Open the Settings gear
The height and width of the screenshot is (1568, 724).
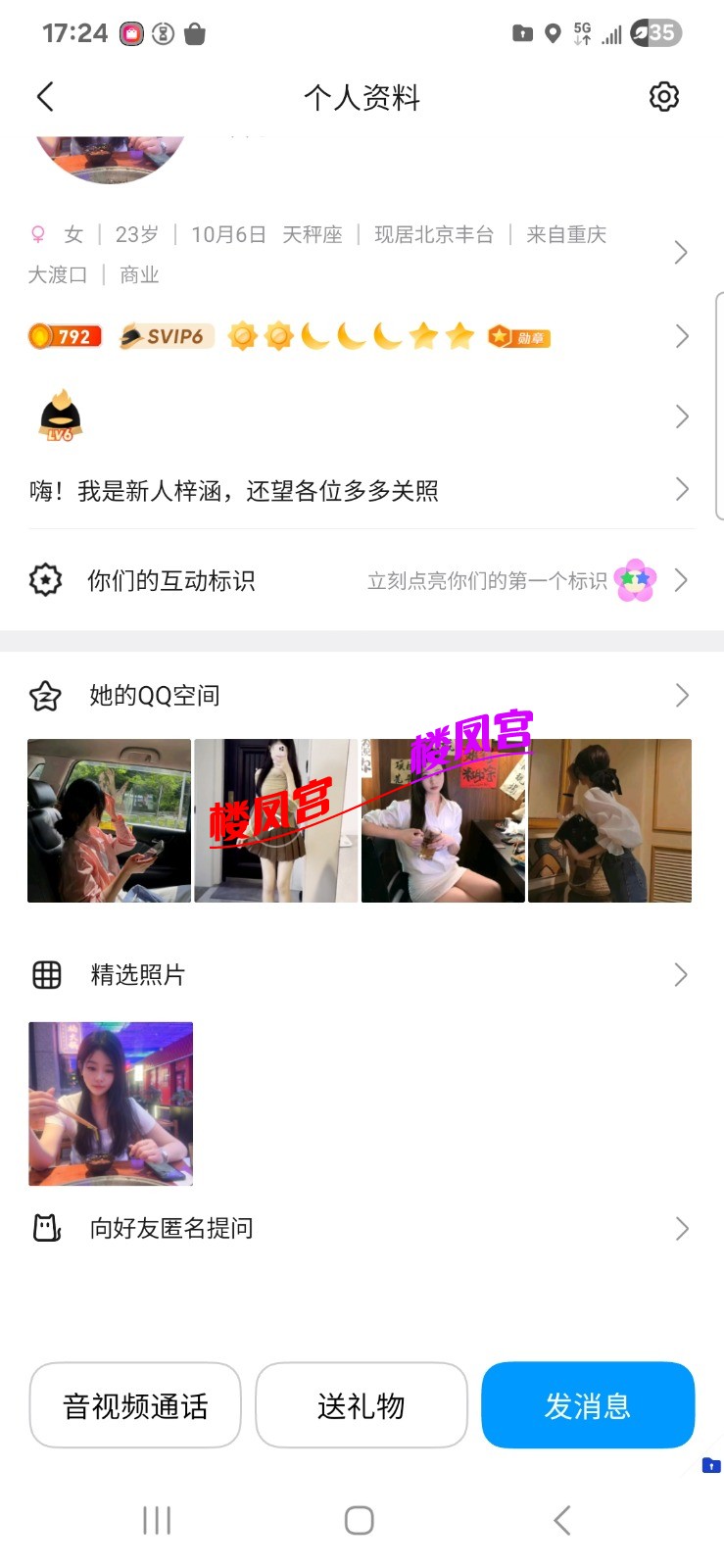663,96
